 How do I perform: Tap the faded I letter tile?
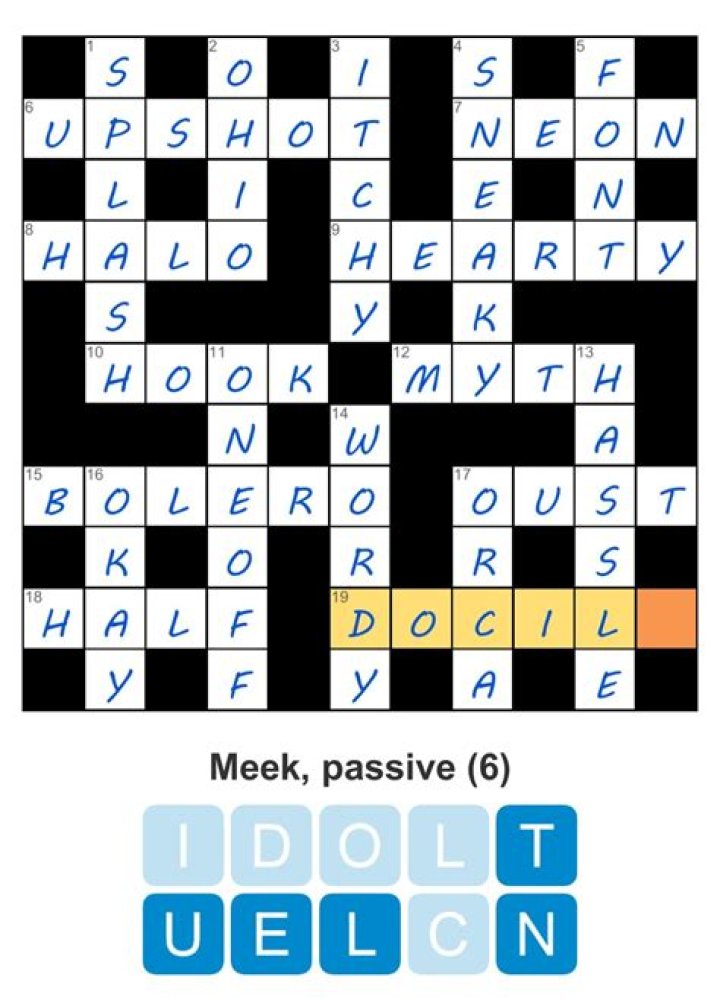[183, 846]
